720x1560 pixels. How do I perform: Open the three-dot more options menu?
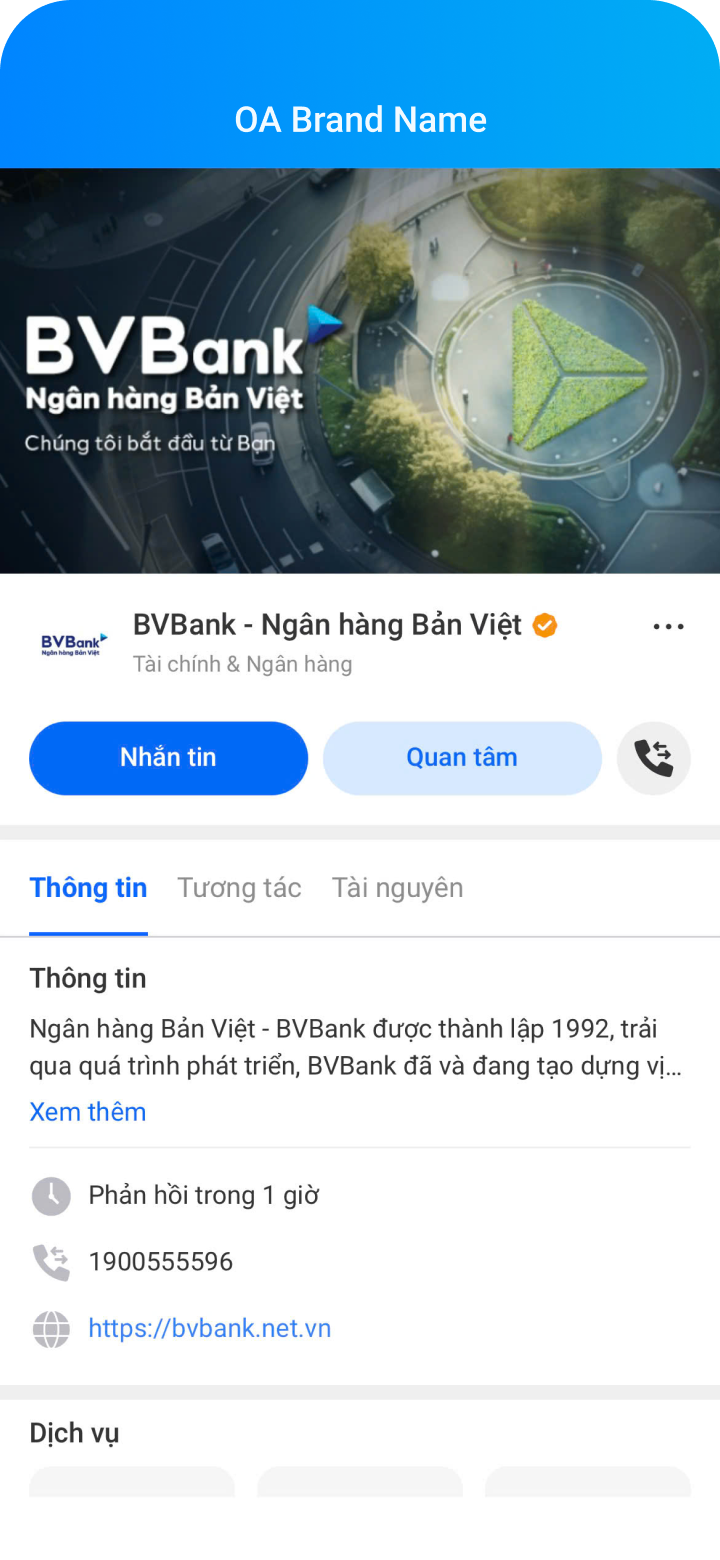[x=667, y=626]
